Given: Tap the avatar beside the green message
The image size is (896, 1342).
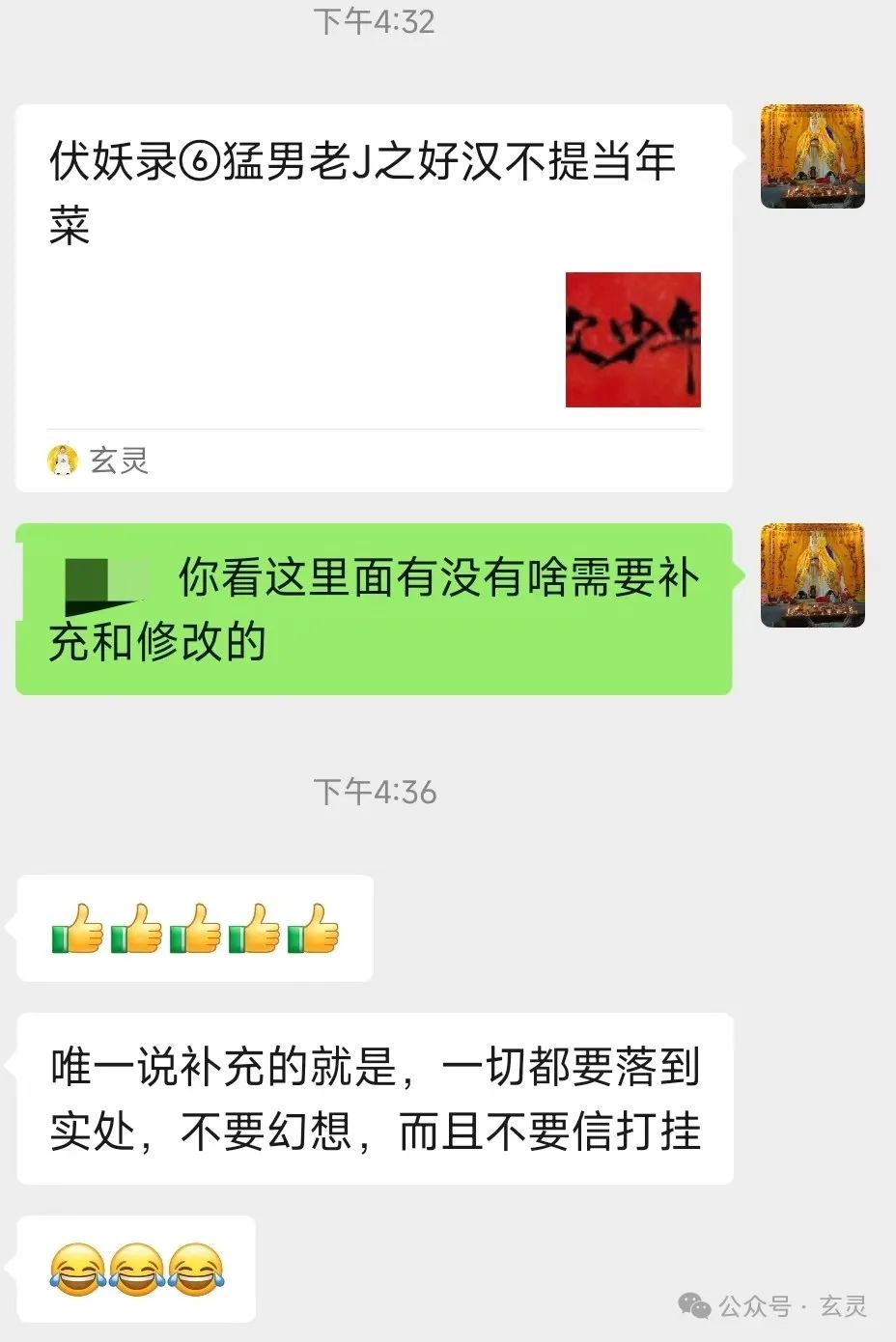Looking at the screenshot, I should coord(812,575).
